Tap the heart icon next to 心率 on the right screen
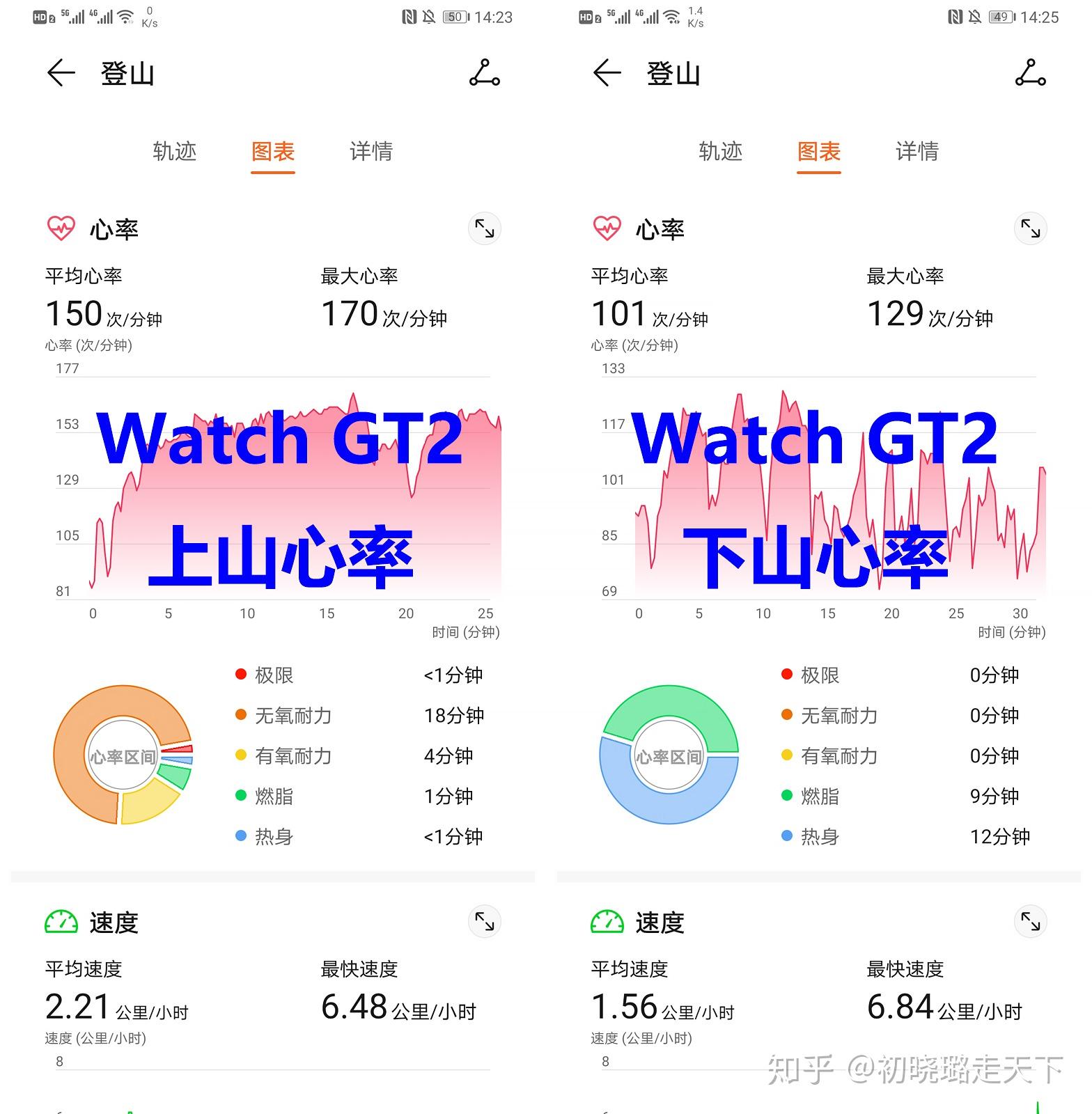 (606, 228)
